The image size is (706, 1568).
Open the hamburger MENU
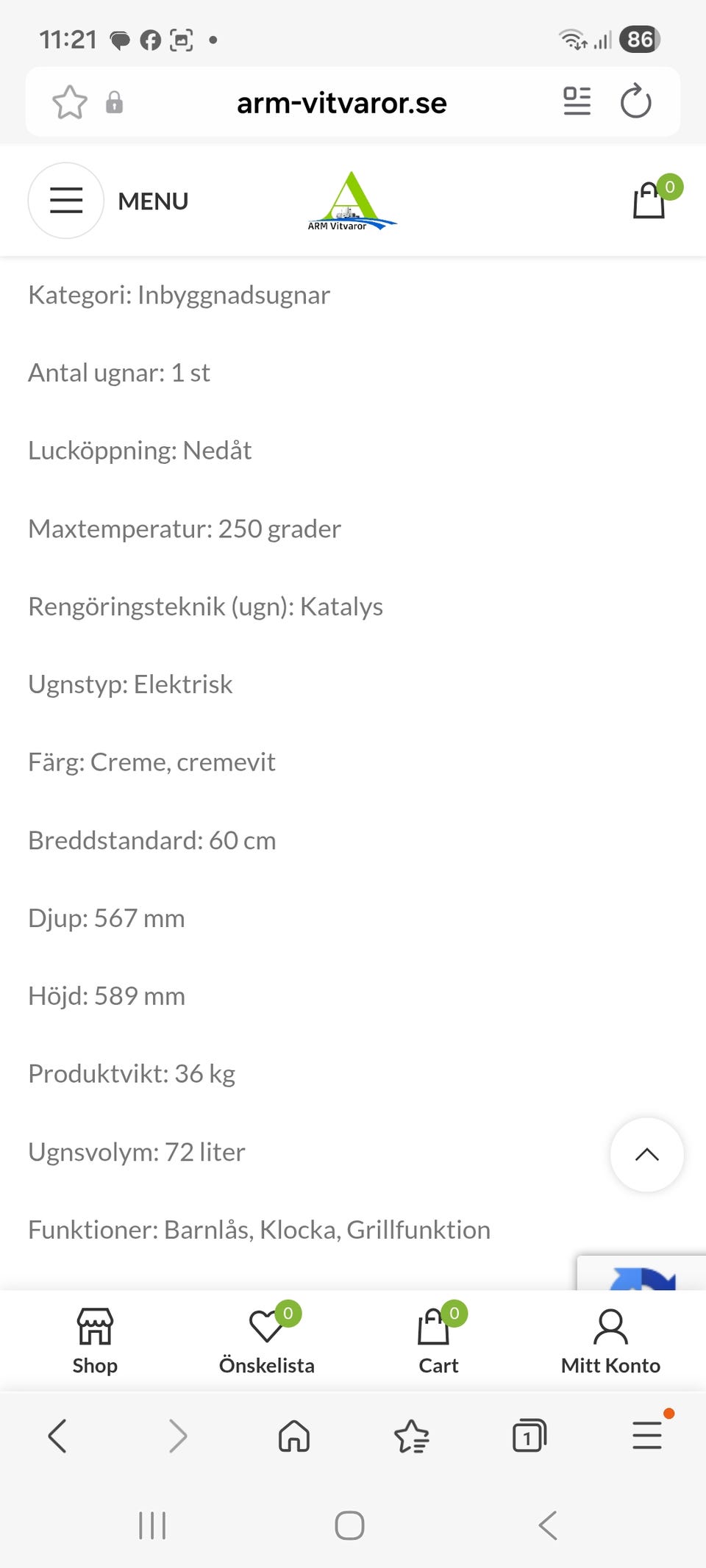(65, 200)
